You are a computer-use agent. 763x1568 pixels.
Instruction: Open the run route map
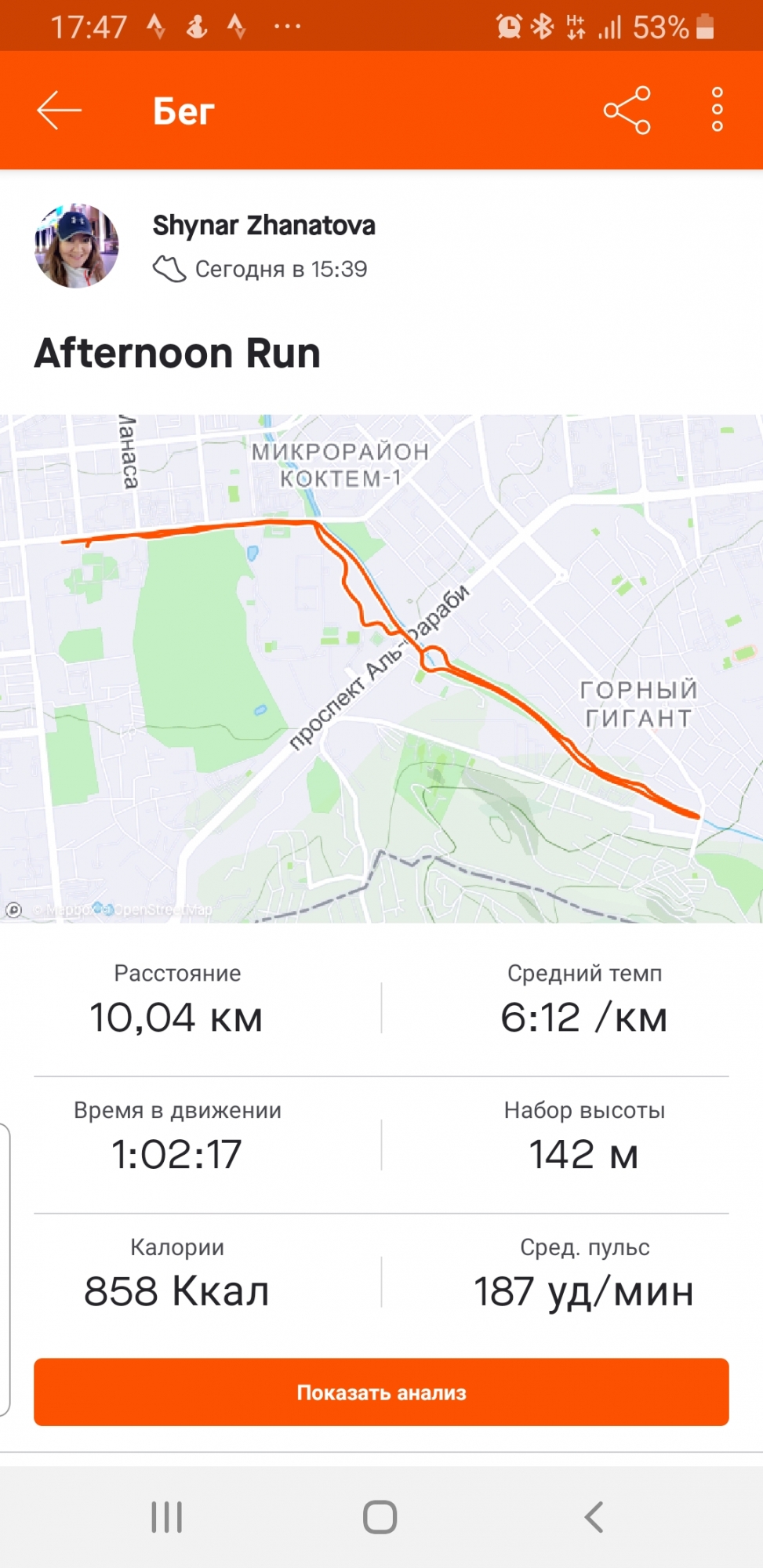pos(381,668)
